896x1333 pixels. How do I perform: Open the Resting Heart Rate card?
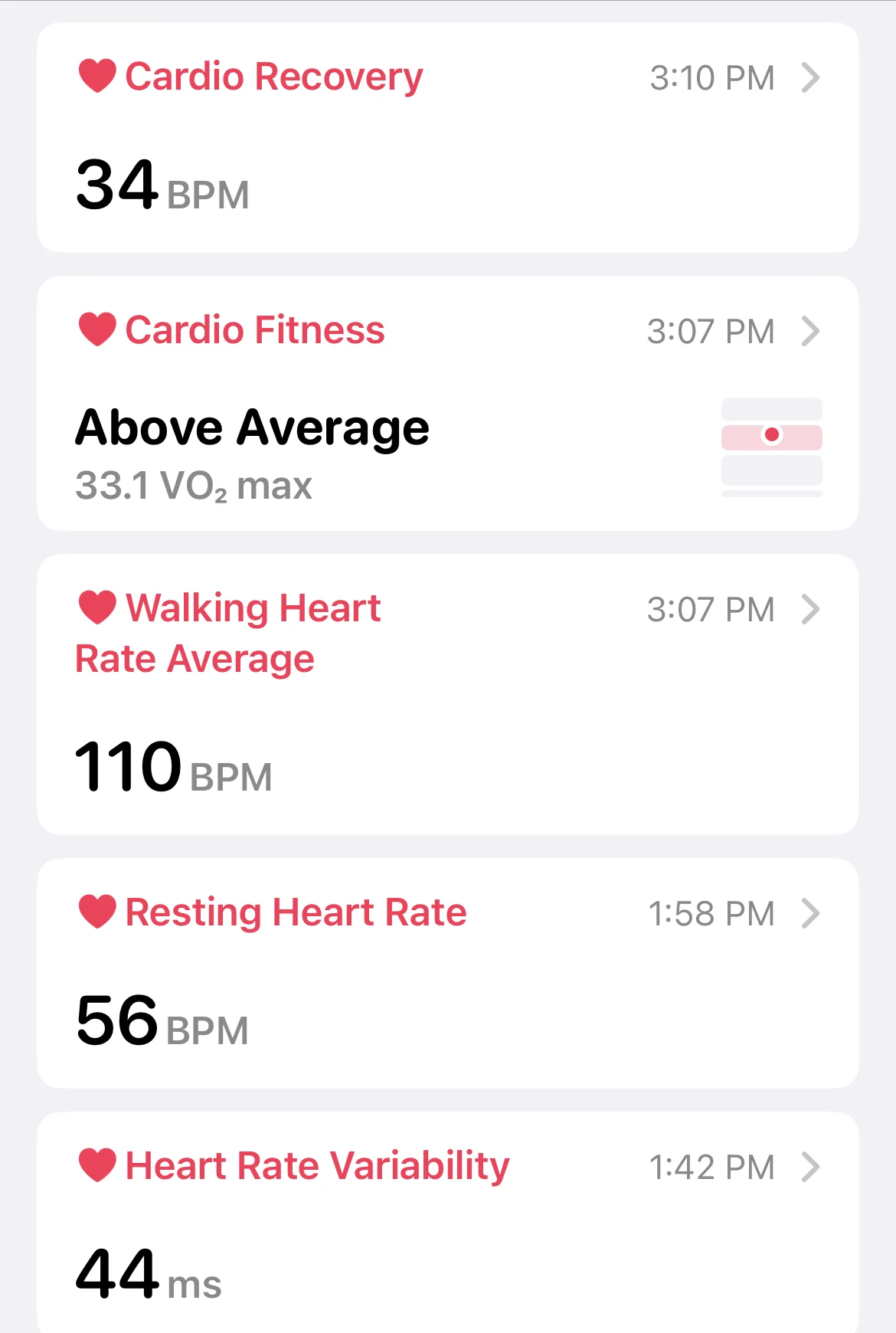click(447, 973)
